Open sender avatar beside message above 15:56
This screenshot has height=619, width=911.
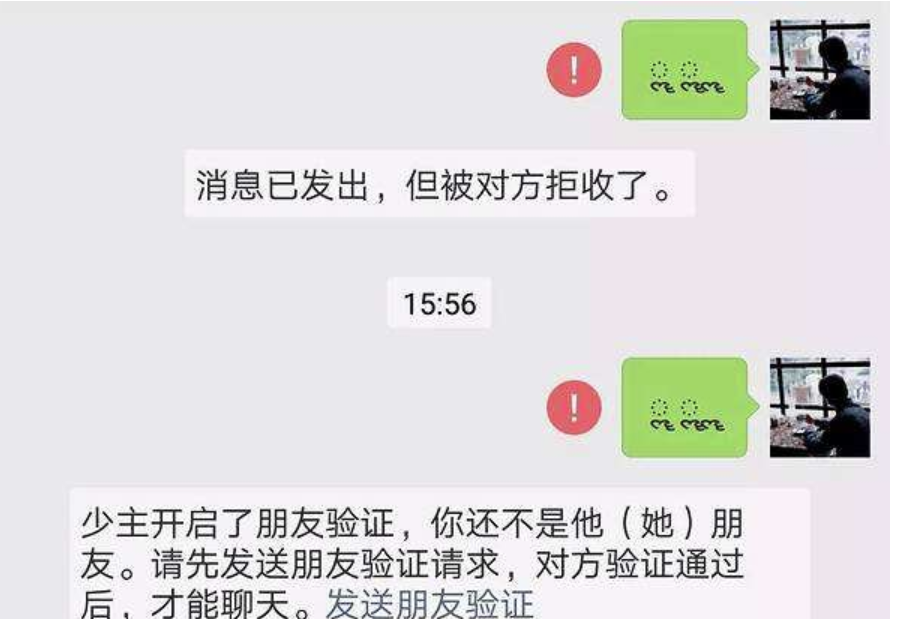point(819,69)
